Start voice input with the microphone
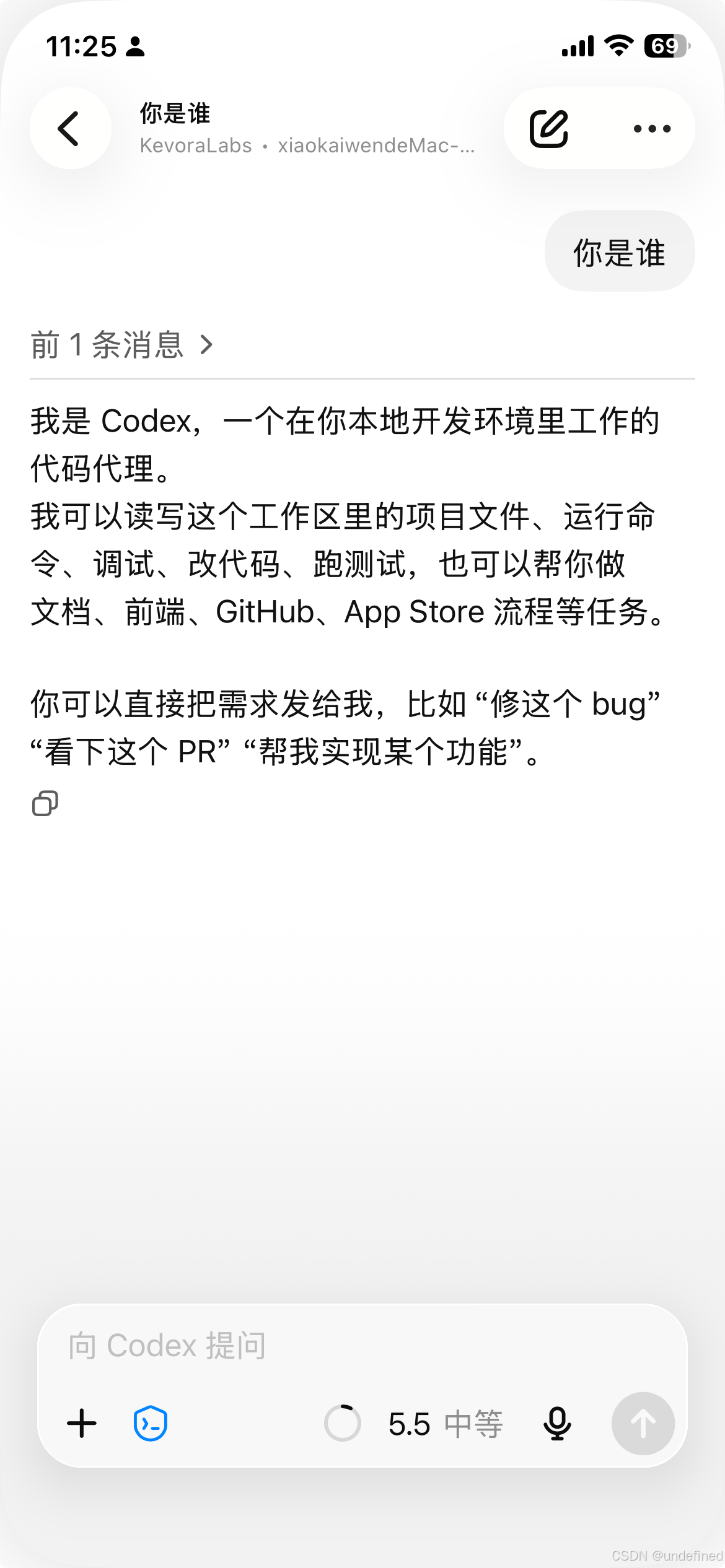This screenshot has width=725, height=1568. [557, 1423]
